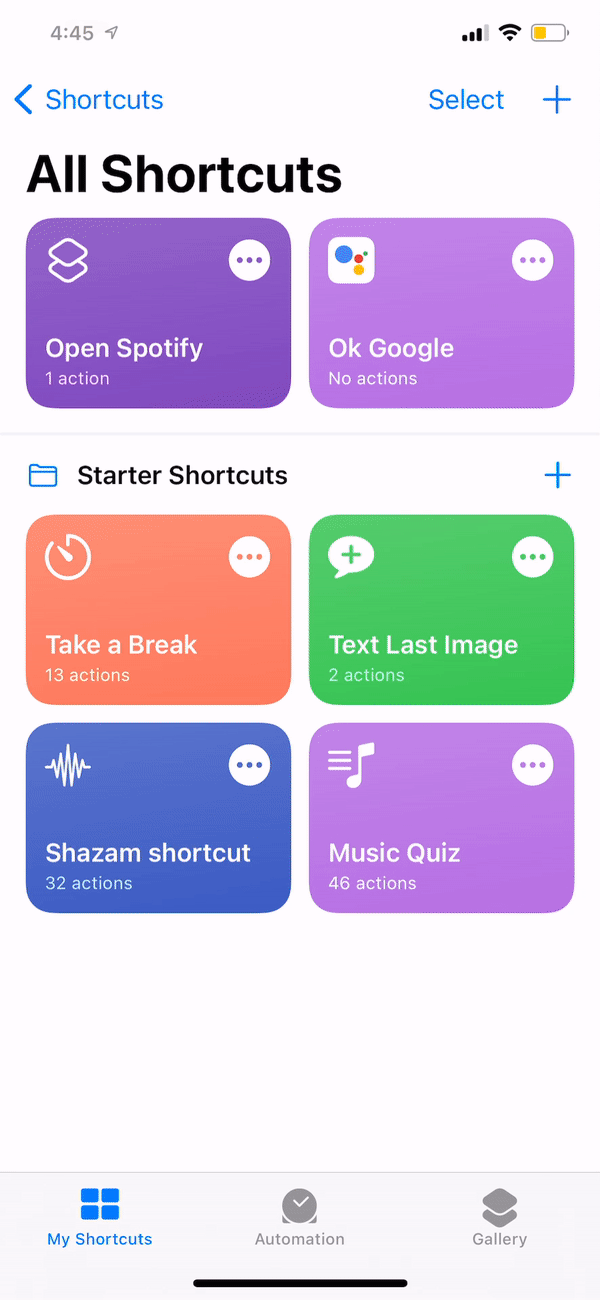
Task: Add a shortcut to Starter Shortcuts
Action: pos(556,475)
